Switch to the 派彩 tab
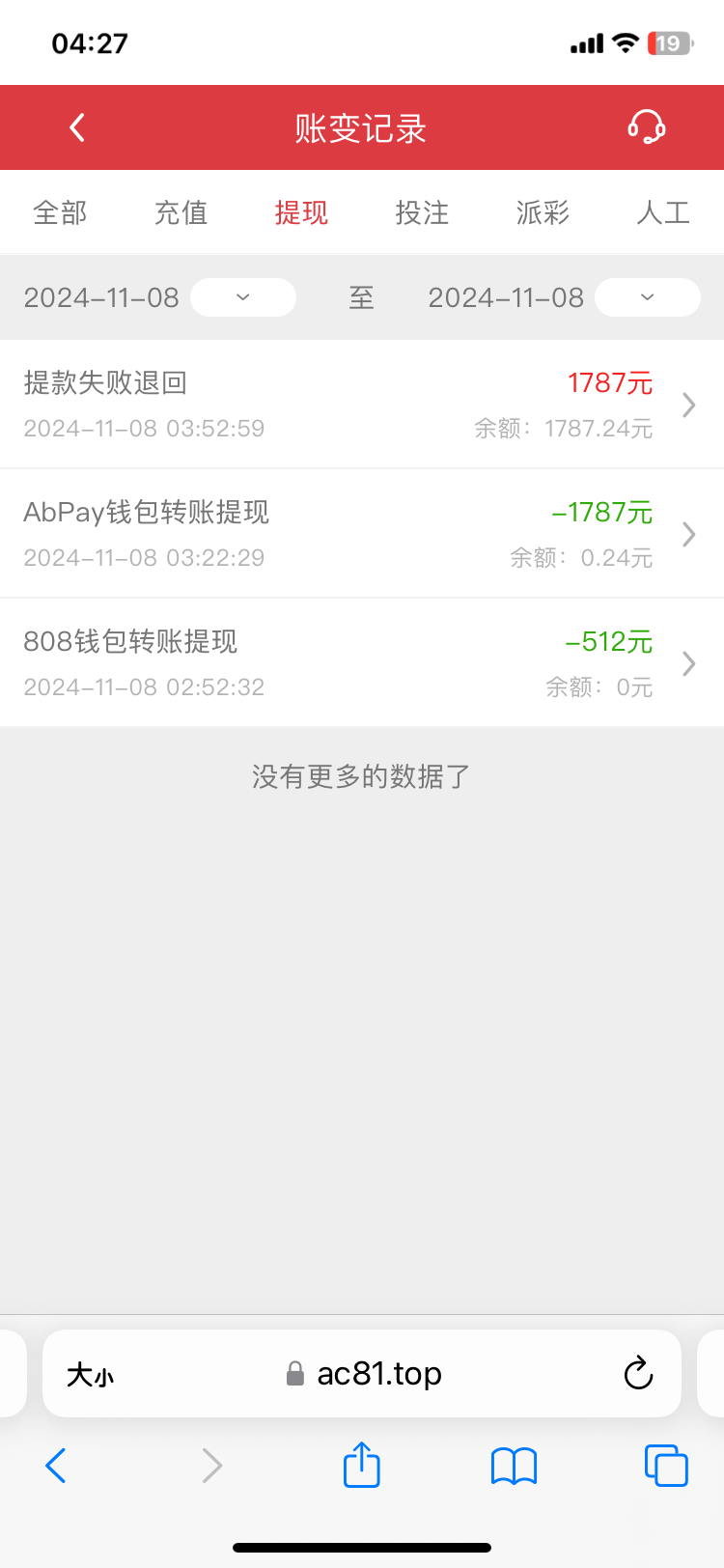Screen dimensions: 724x1568 [x=543, y=212]
